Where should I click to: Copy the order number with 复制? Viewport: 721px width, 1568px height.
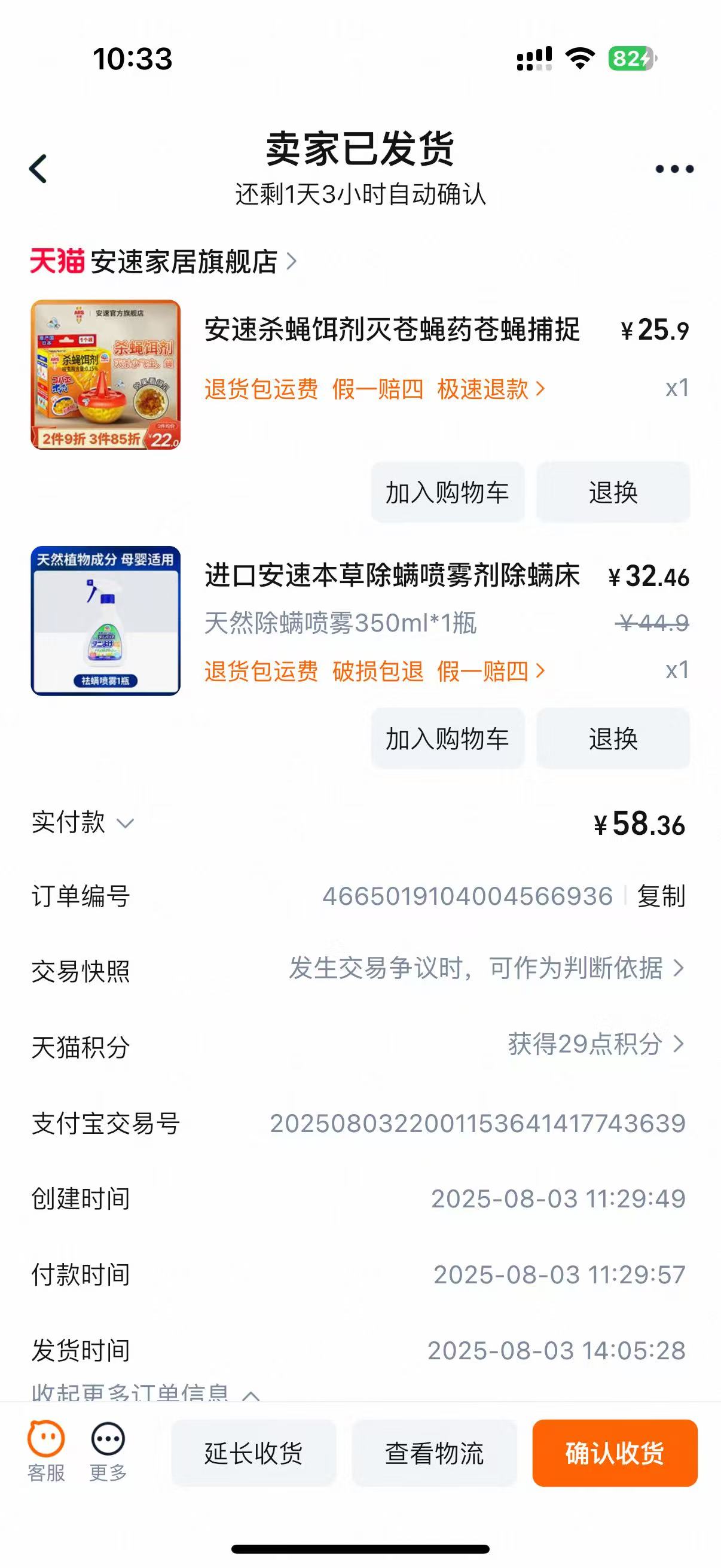[661, 896]
